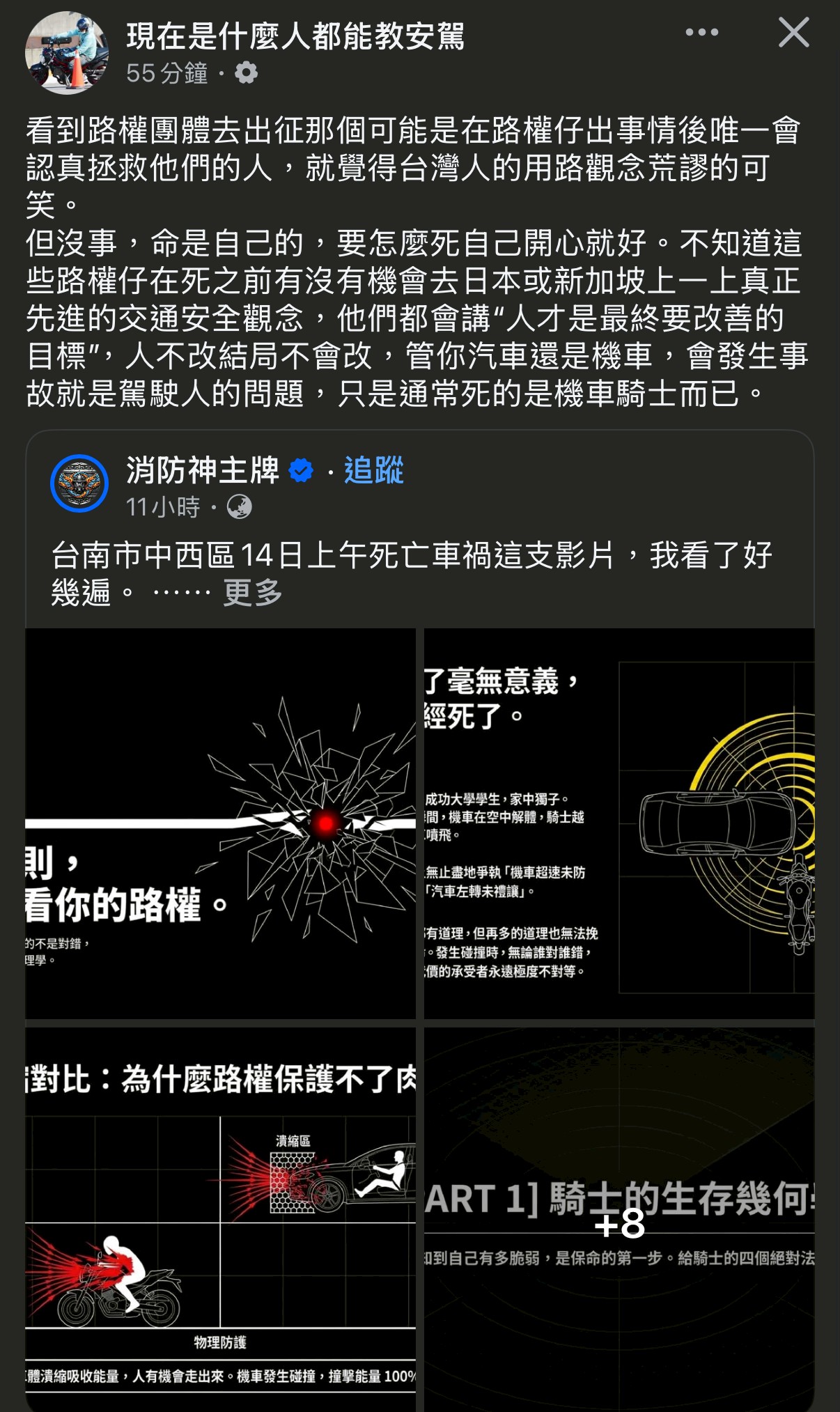Image resolution: width=840 pixels, height=1412 pixels.
Task: Open the 消防神主牌 page name
Action: 203,471
